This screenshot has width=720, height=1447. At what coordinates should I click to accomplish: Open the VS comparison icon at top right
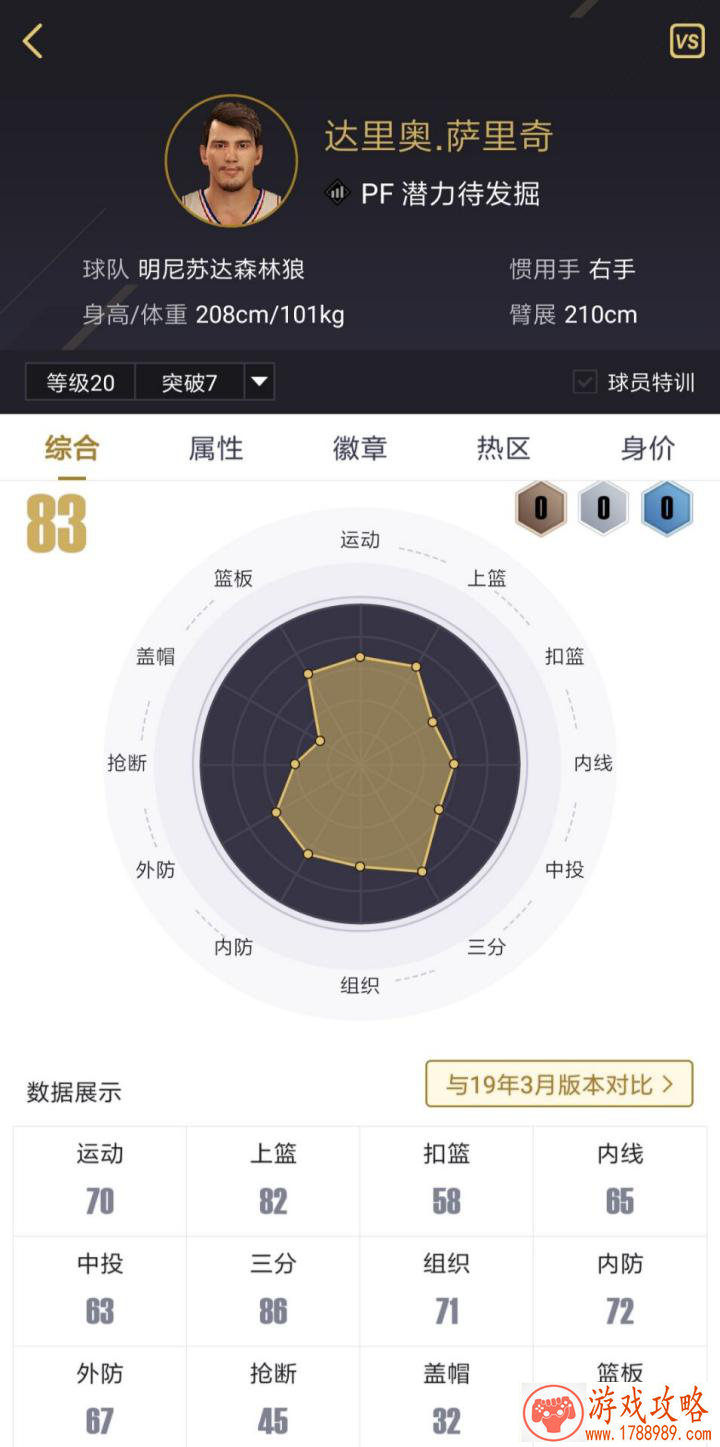(x=686, y=42)
